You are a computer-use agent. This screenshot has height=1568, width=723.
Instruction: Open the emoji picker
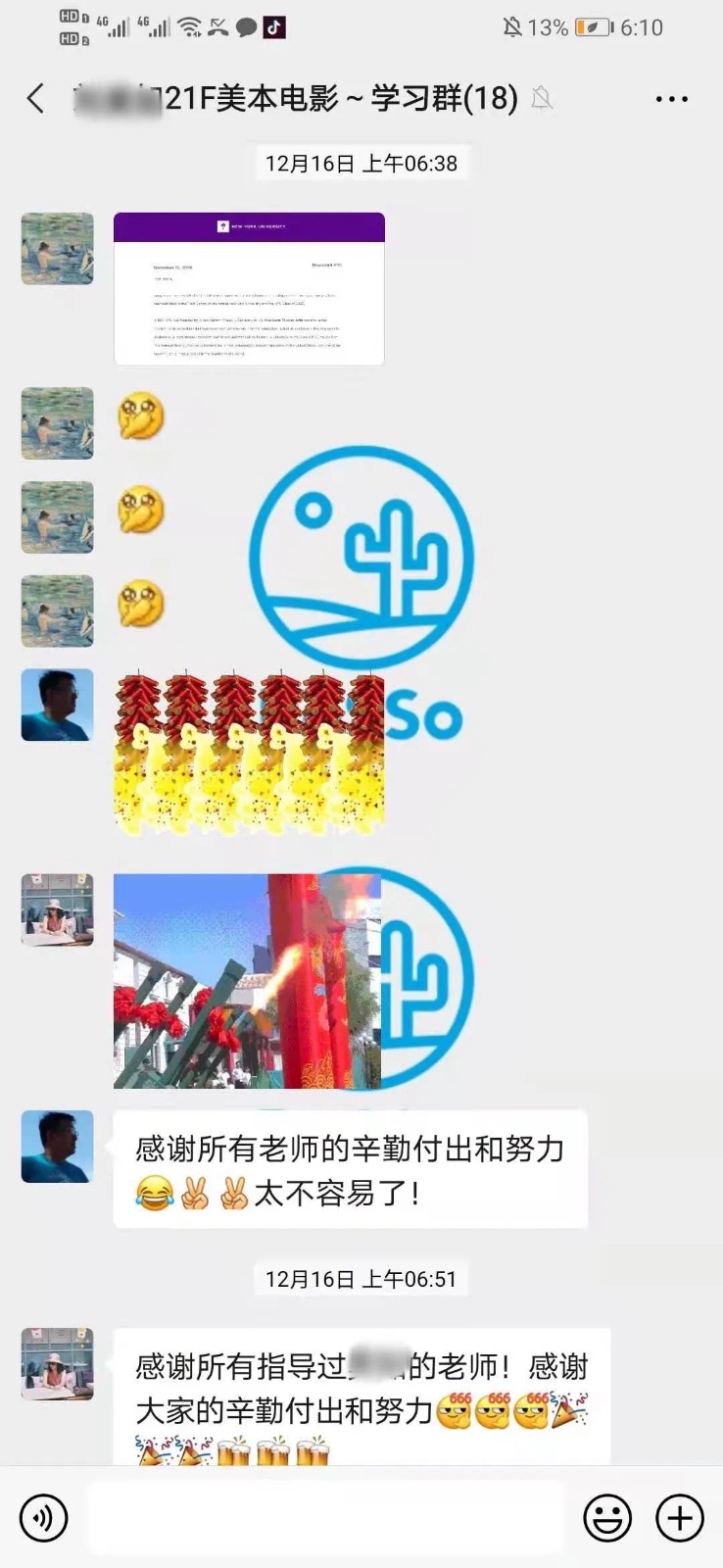(x=607, y=1518)
